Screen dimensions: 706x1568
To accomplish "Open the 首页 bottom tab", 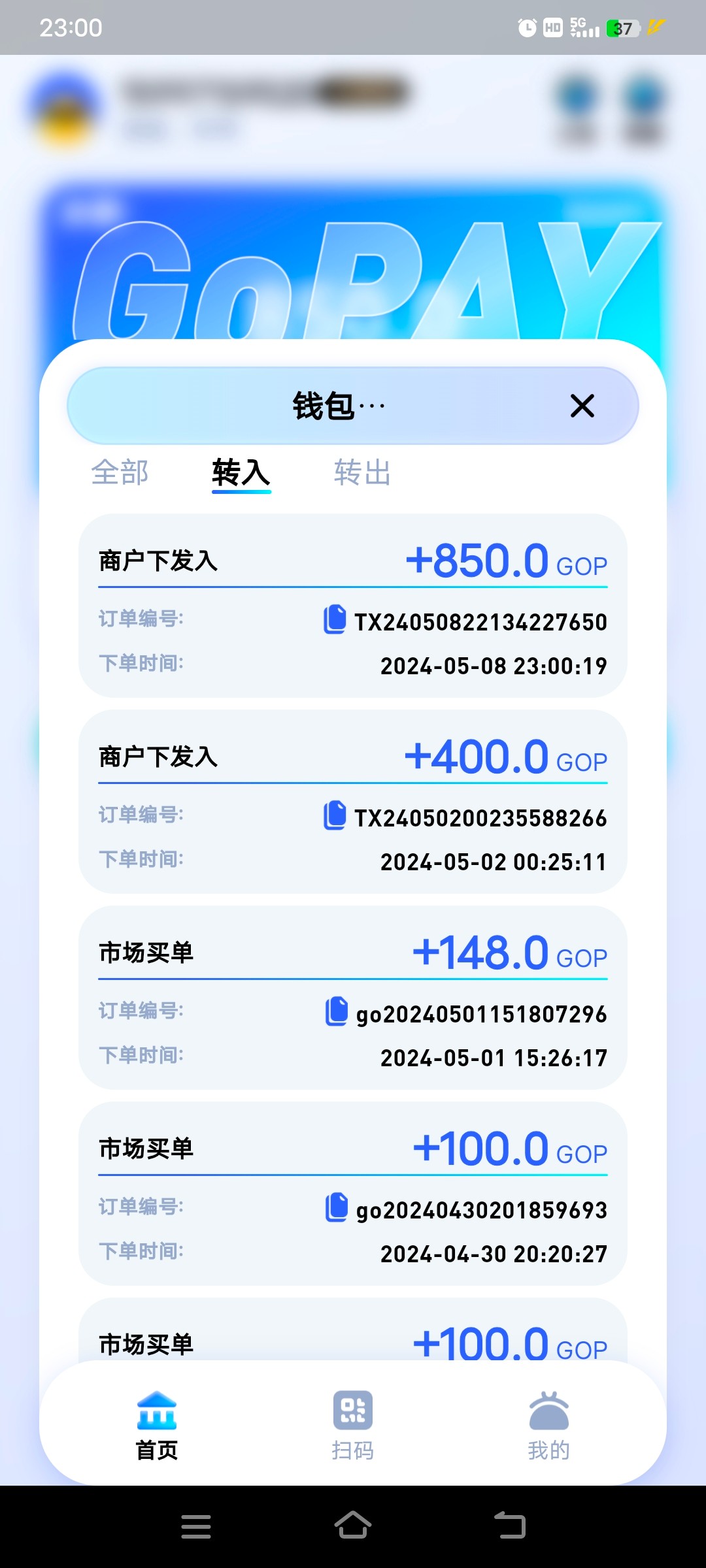I will point(157,1426).
